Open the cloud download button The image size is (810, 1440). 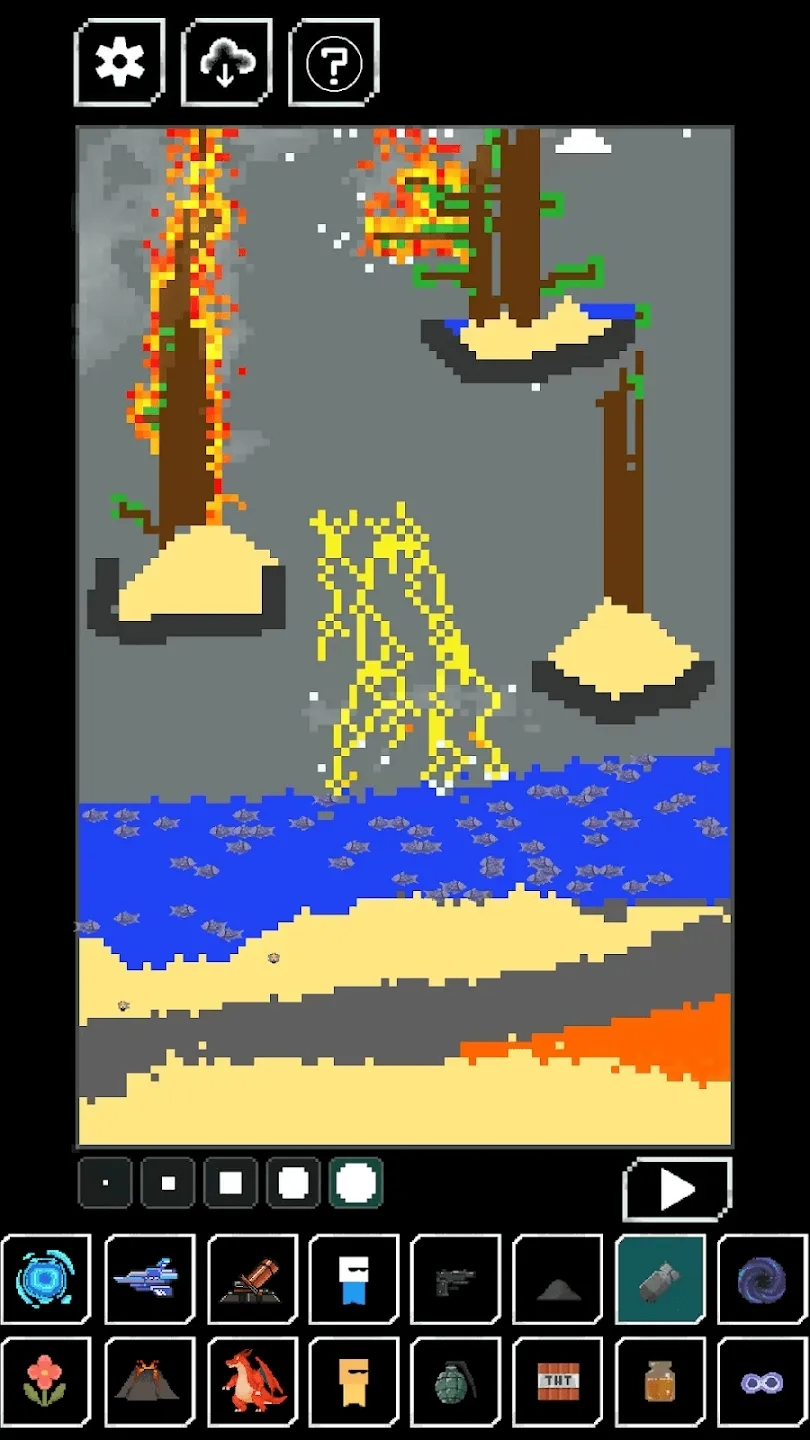(226, 62)
